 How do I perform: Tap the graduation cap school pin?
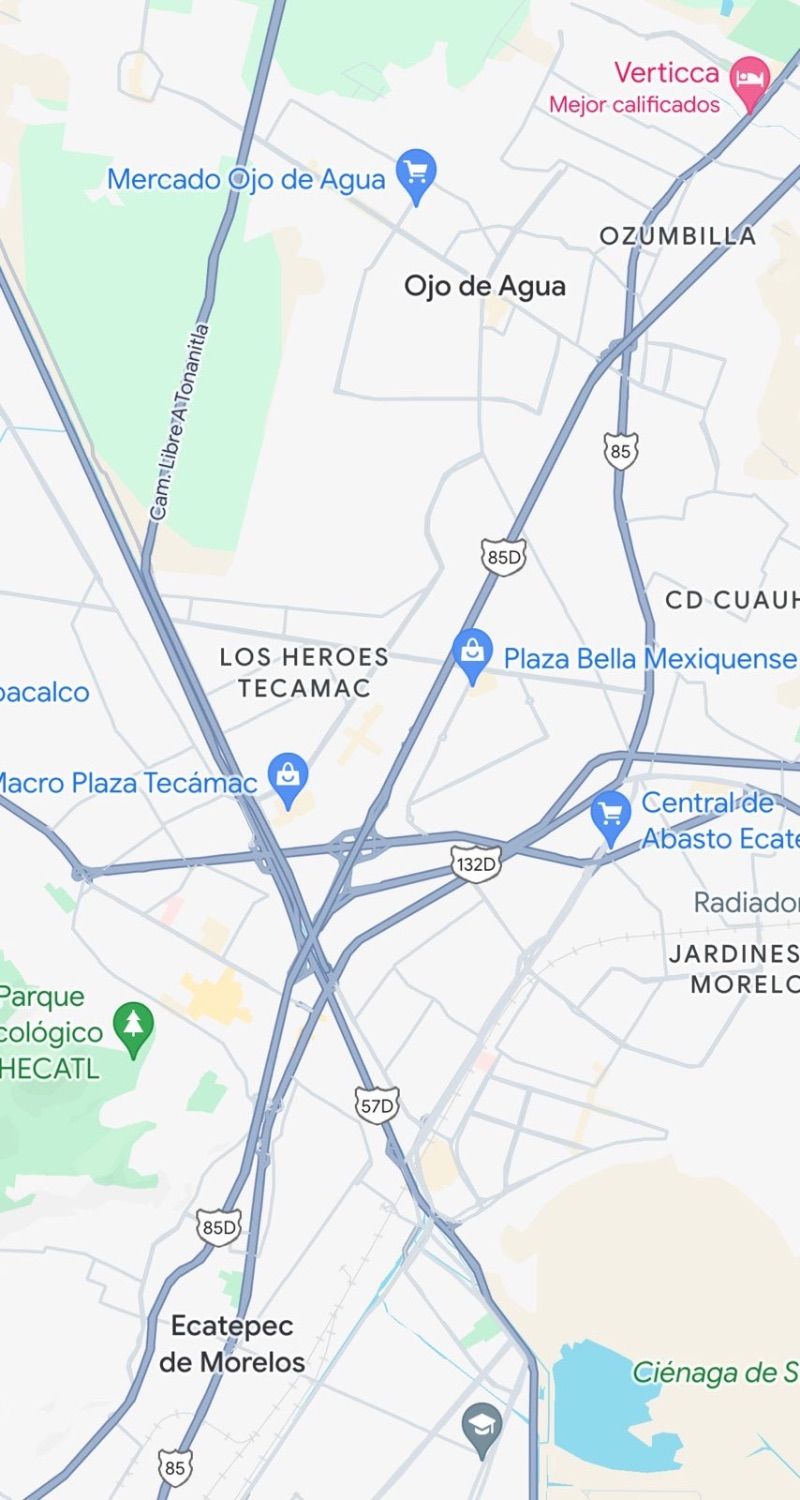pyautogui.click(x=483, y=1430)
